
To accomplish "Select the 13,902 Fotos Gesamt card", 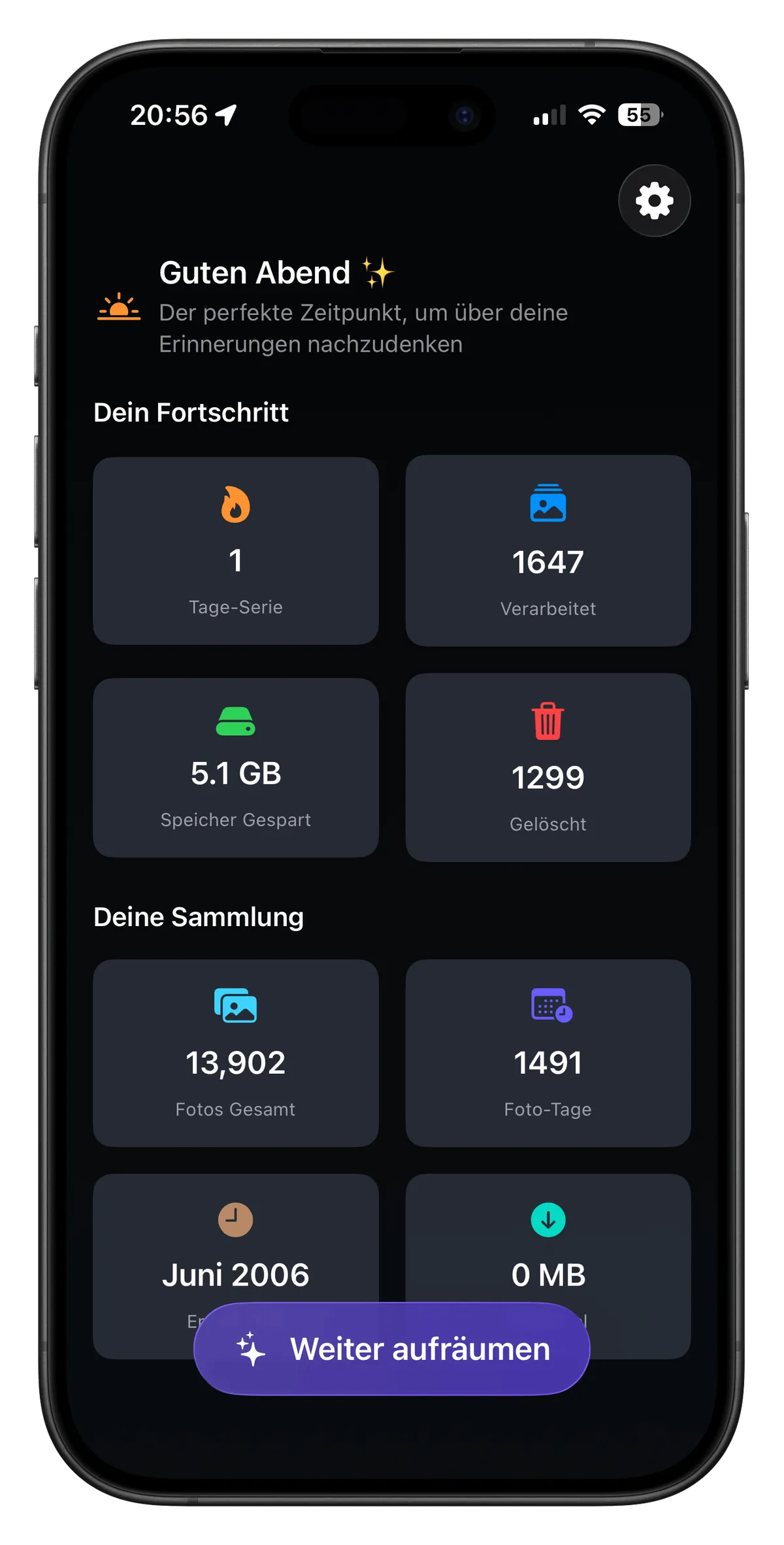I will click(235, 1052).
